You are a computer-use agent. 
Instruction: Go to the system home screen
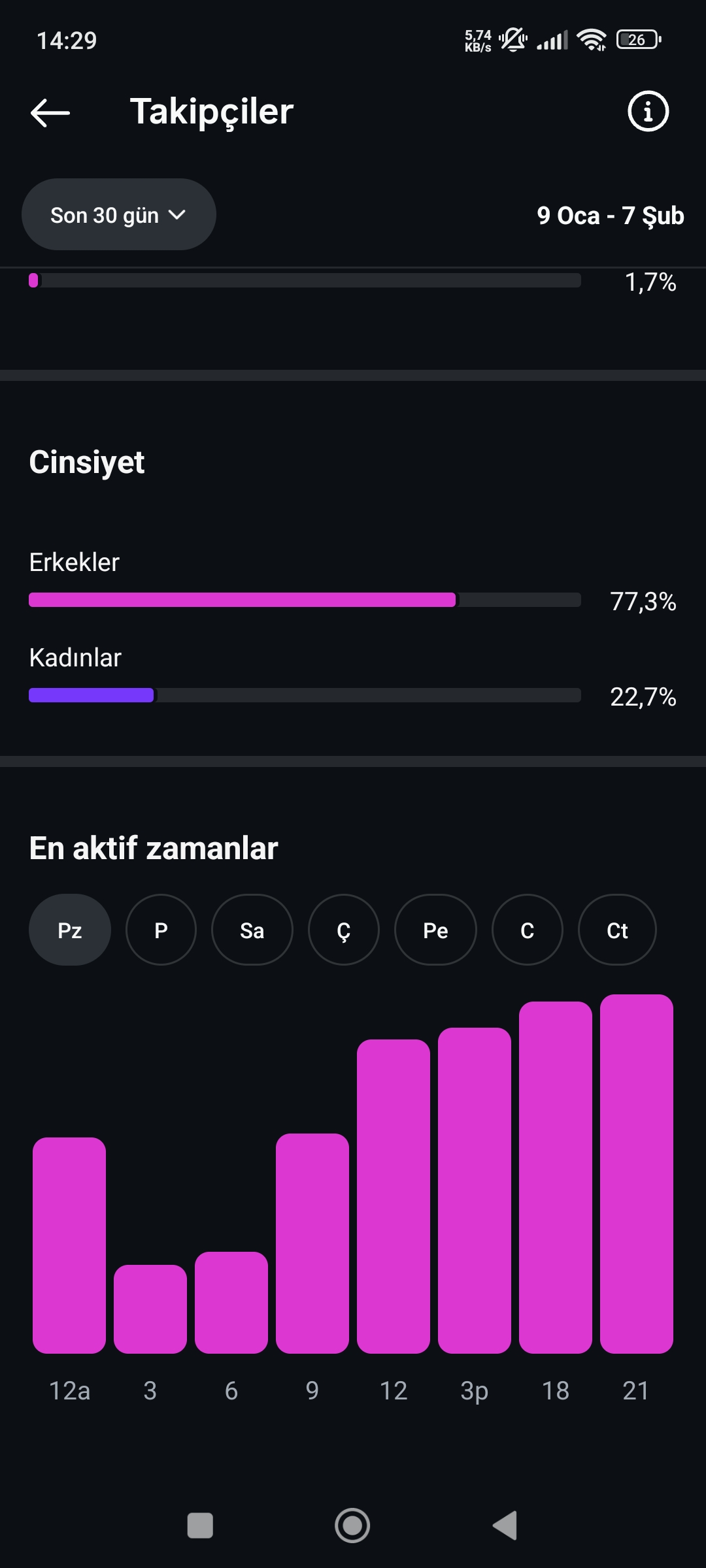[x=352, y=1526]
